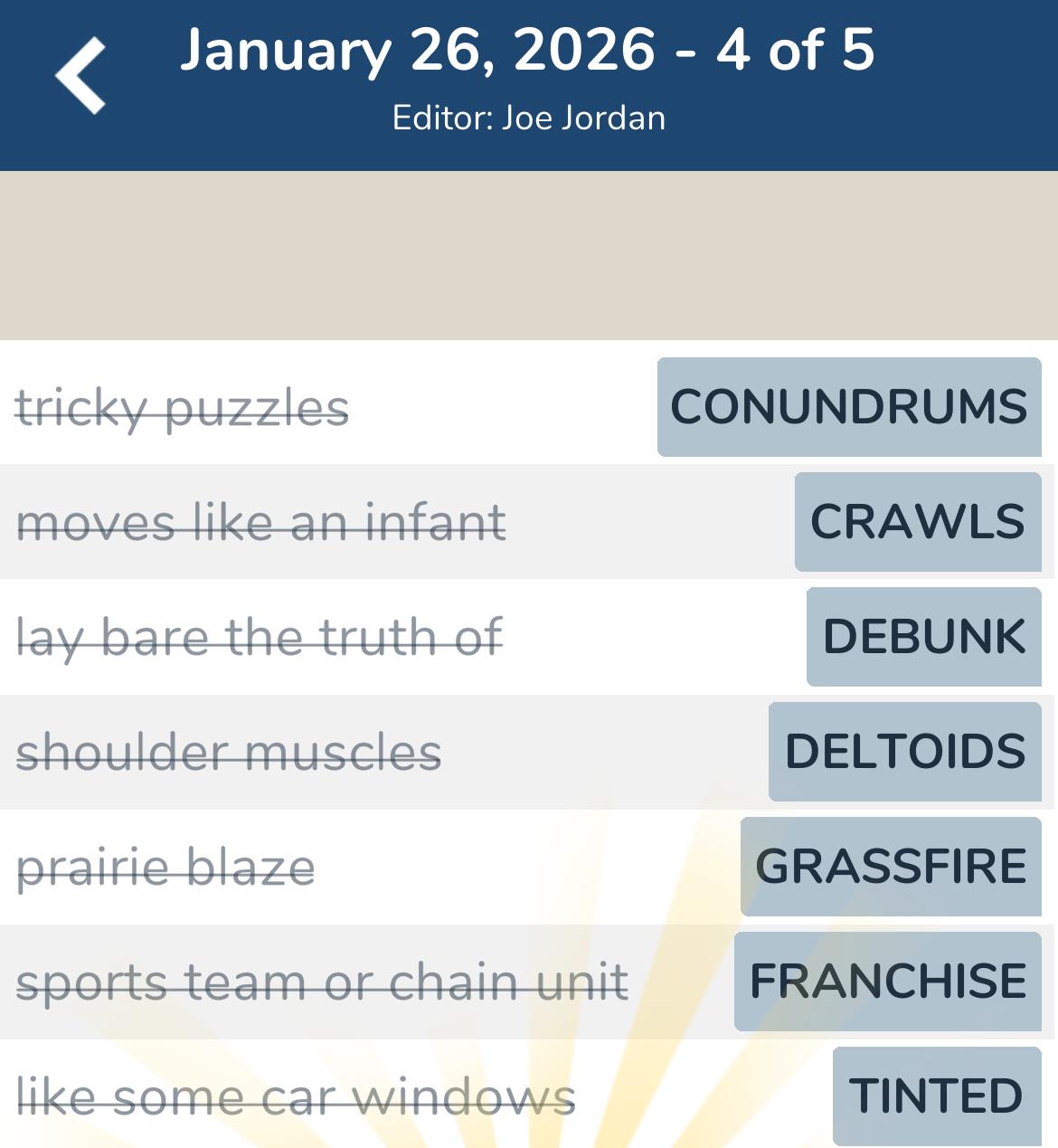Click the clue 'like some car windows'
Image resolution: width=1058 pixels, height=1148 pixels.
[298, 1096]
